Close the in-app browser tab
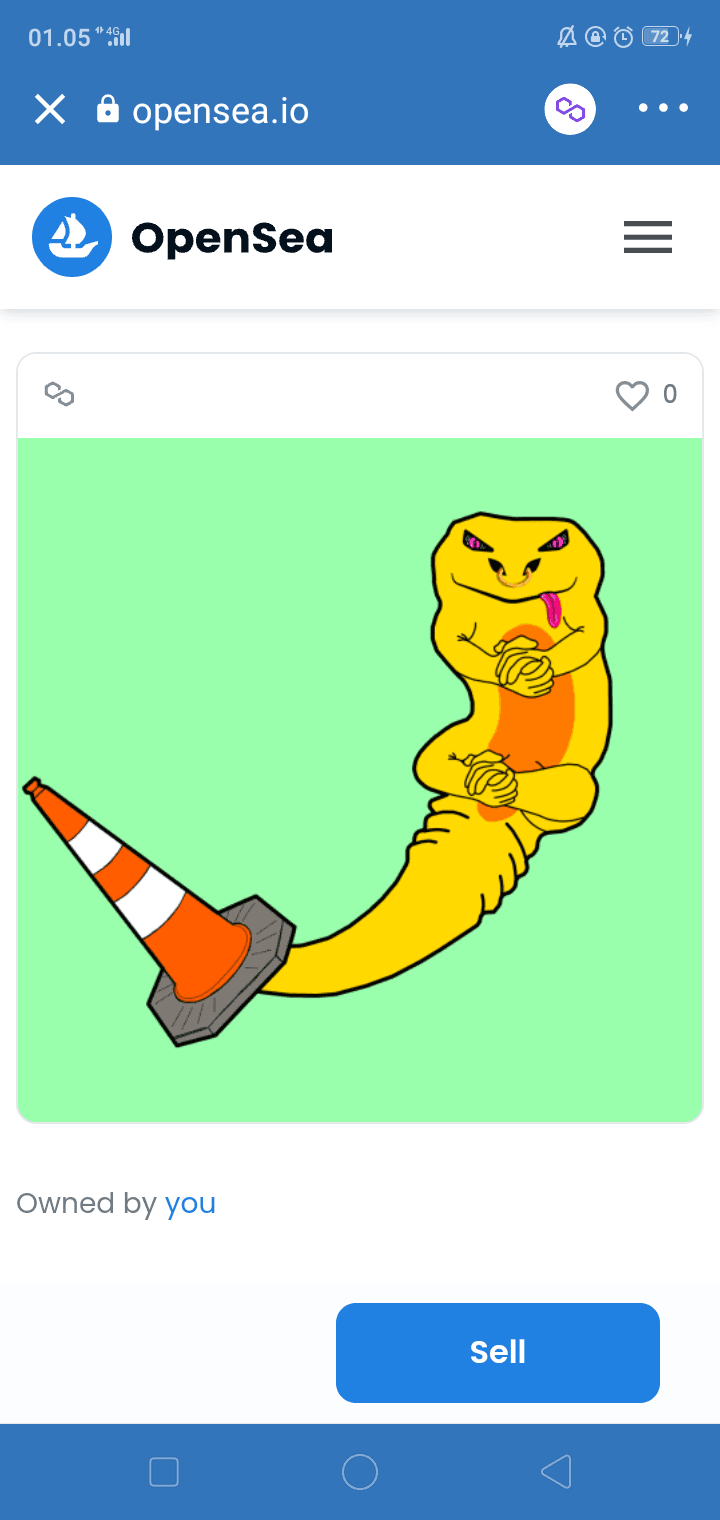720x1520 pixels. pos(50,109)
